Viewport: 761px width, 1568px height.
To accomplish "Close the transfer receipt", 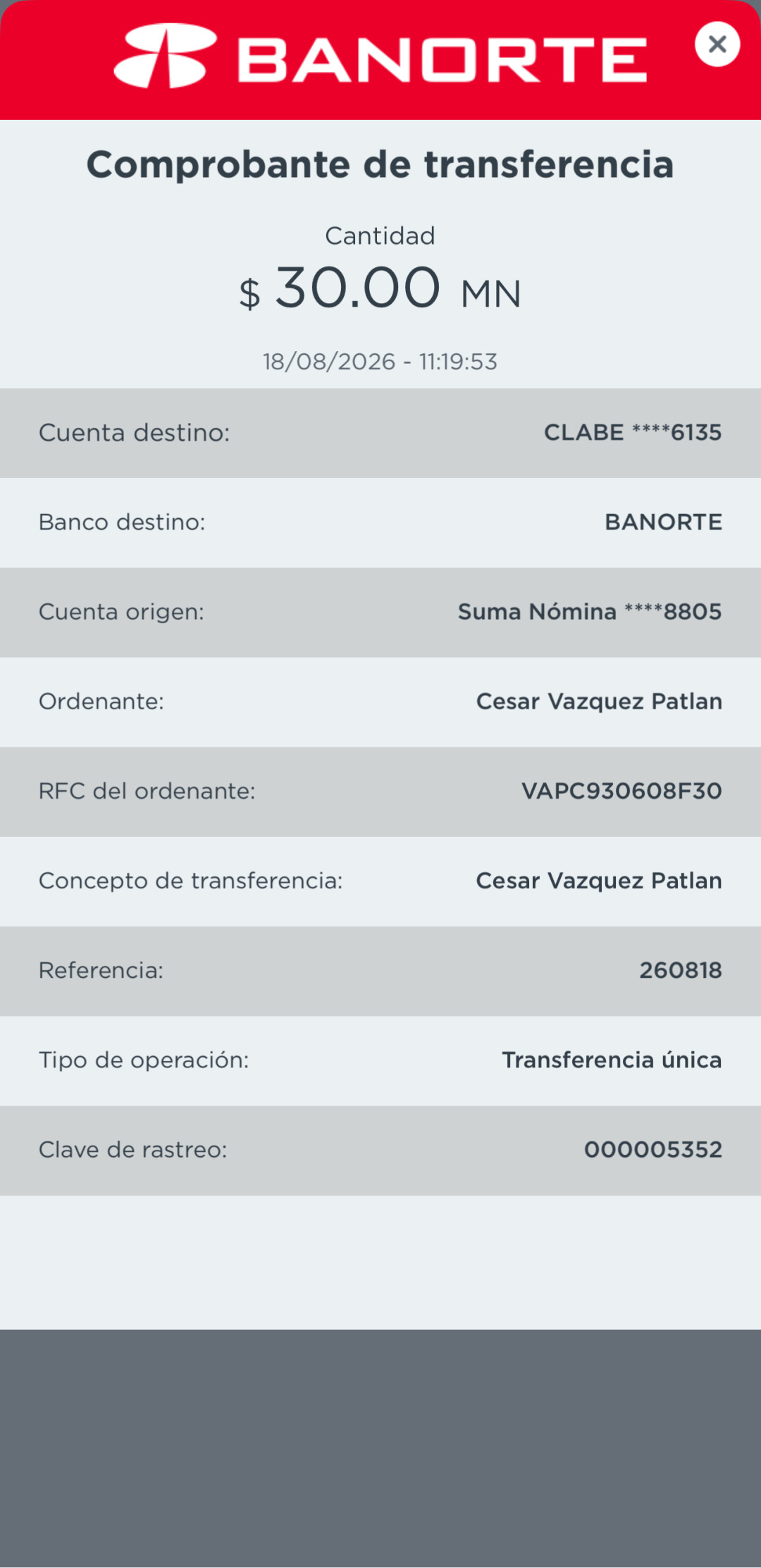I will (717, 44).
